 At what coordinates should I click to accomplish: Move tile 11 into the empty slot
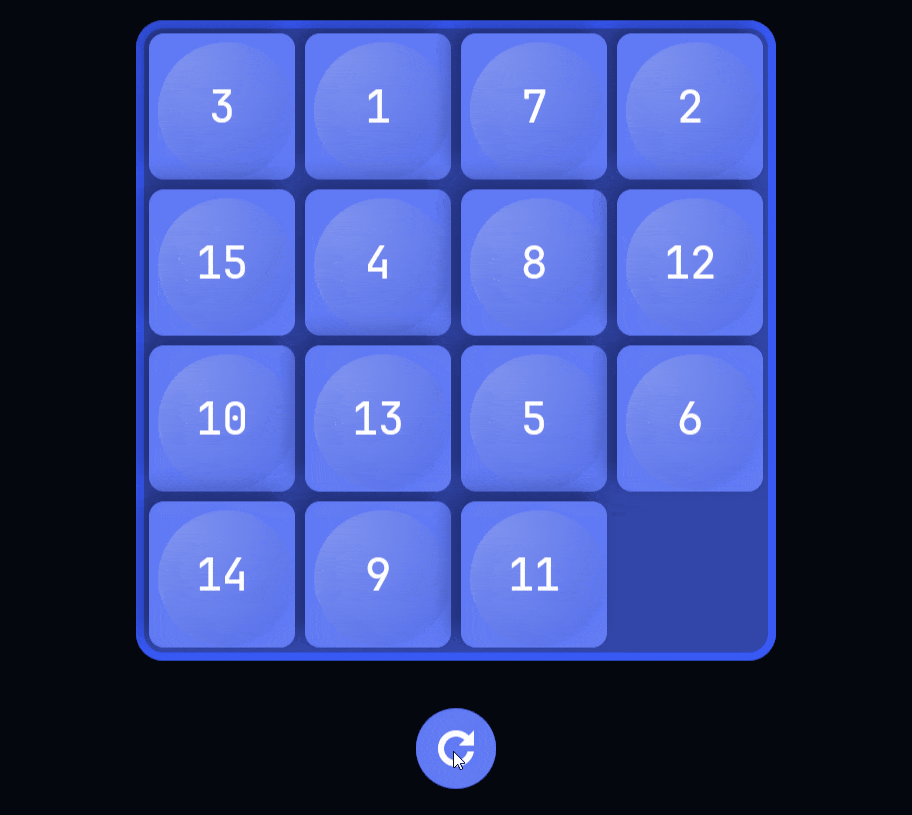coord(534,574)
